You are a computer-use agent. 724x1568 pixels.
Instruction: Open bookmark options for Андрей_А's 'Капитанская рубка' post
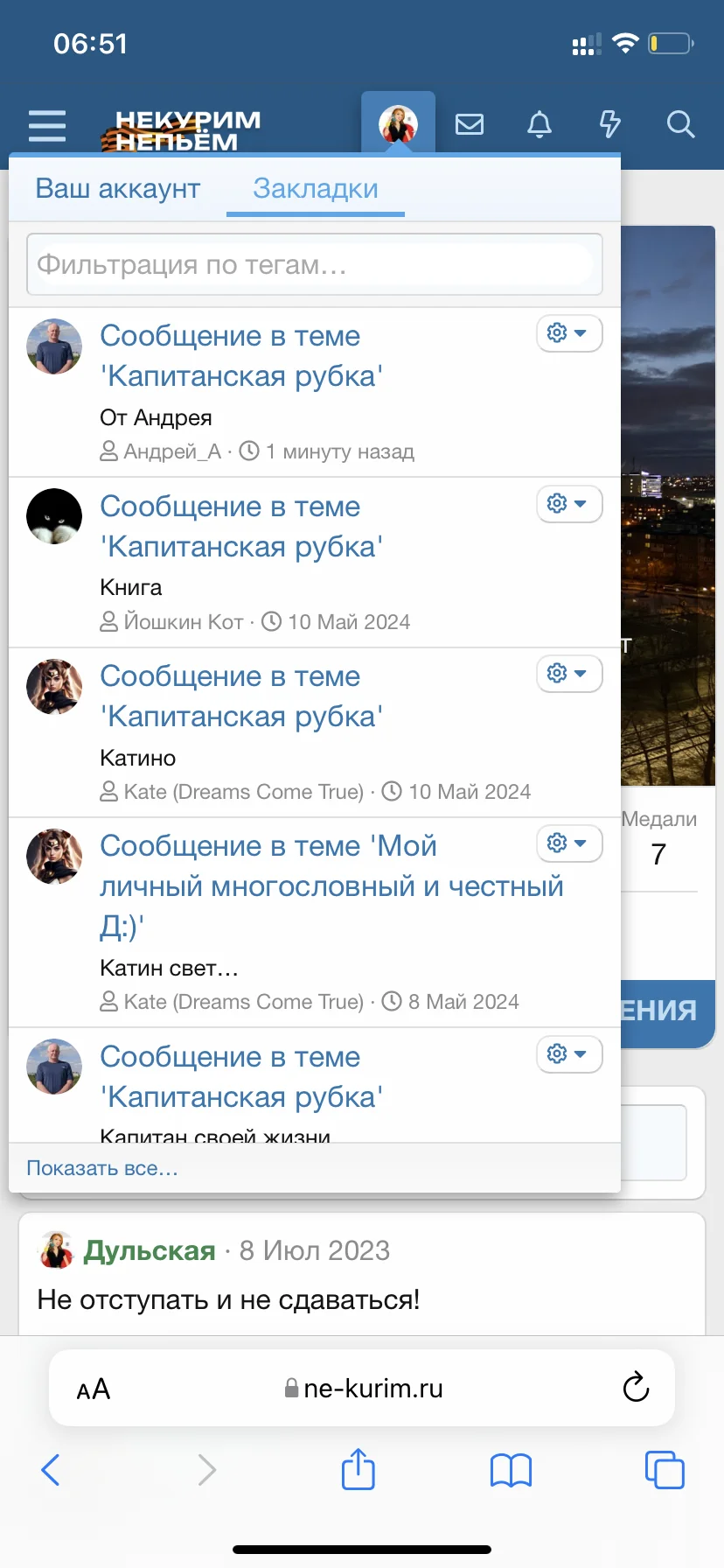tap(569, 332)
